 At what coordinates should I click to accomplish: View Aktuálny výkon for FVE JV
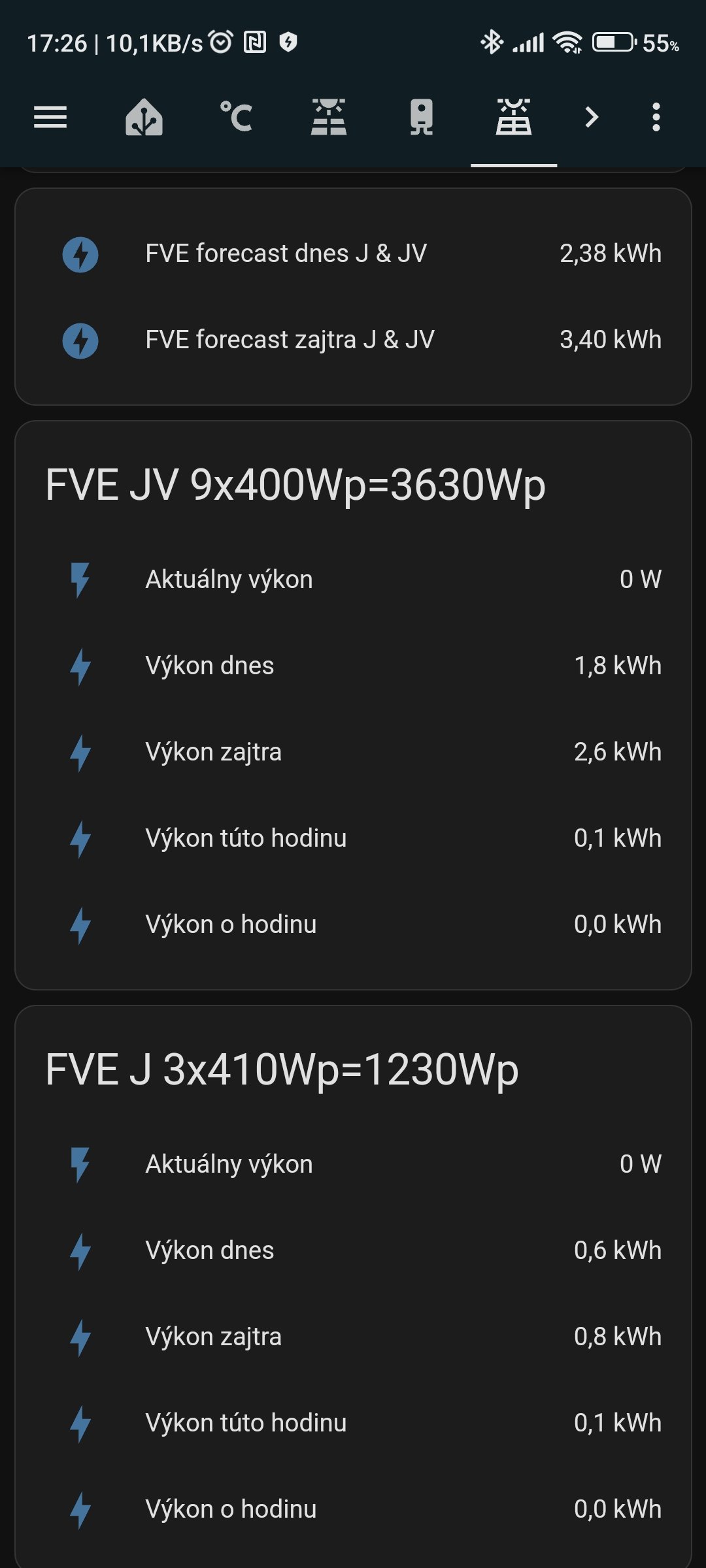[x=353, y=580]
